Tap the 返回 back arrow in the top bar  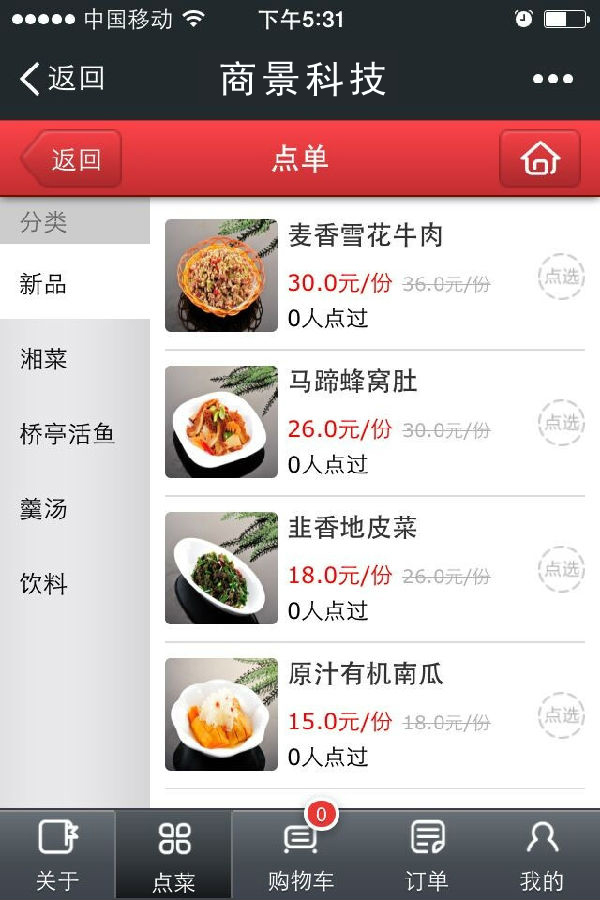click(62, 79)
